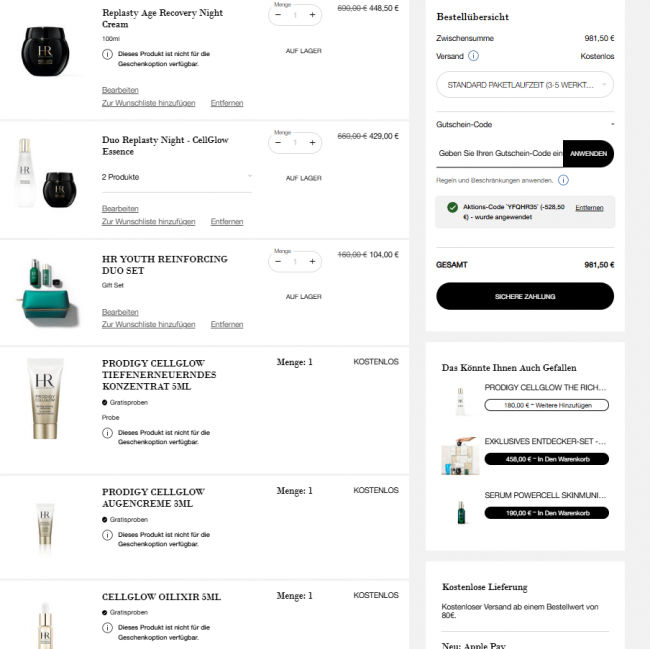Tap the Gutschein-Code input field
This screenshot has width=650, height=649.
coord(500,153)
